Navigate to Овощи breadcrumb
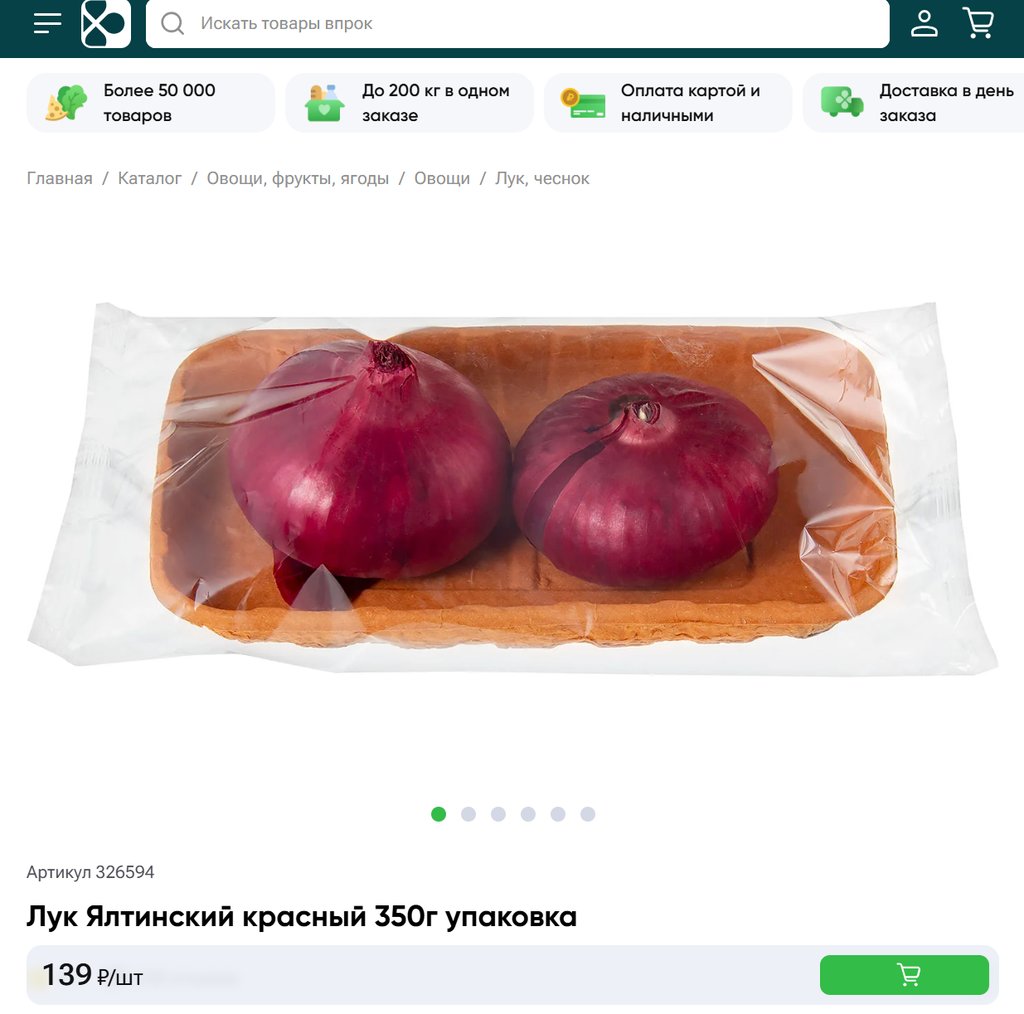The image size is (1024, 1014). coord(442,178)
